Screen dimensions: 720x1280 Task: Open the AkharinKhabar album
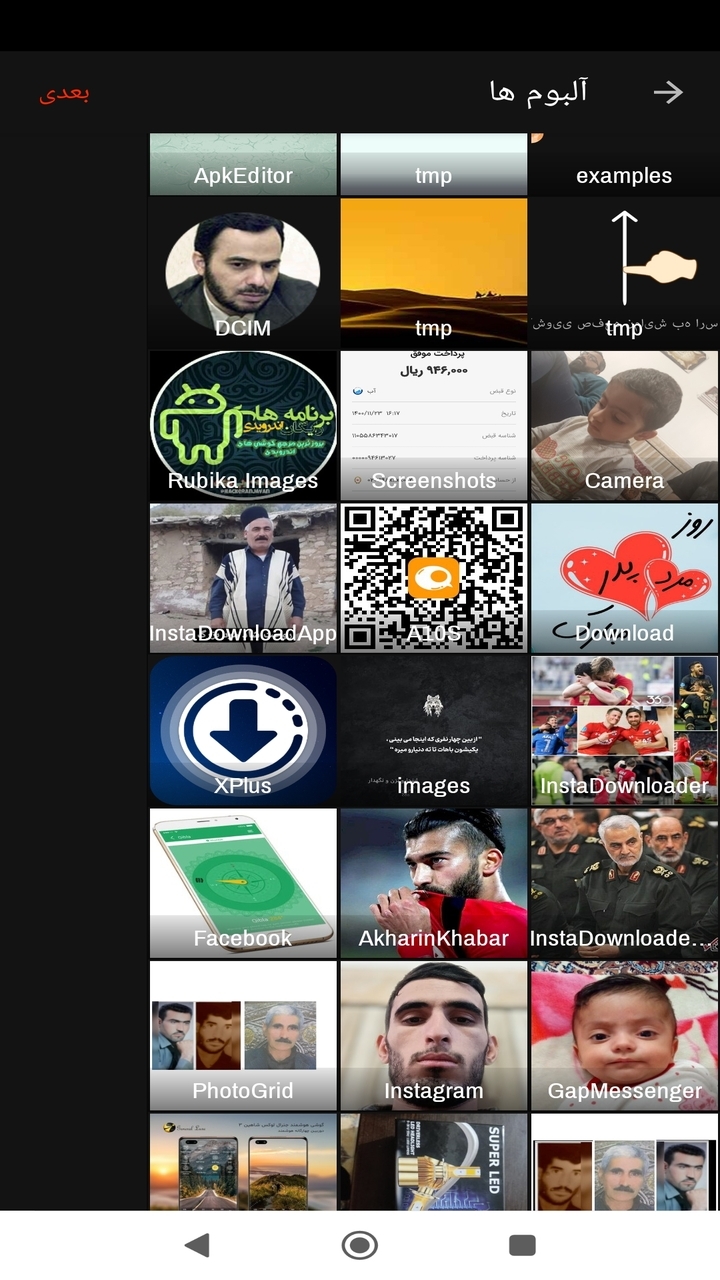pyautogui.click(x=434, y=883)
